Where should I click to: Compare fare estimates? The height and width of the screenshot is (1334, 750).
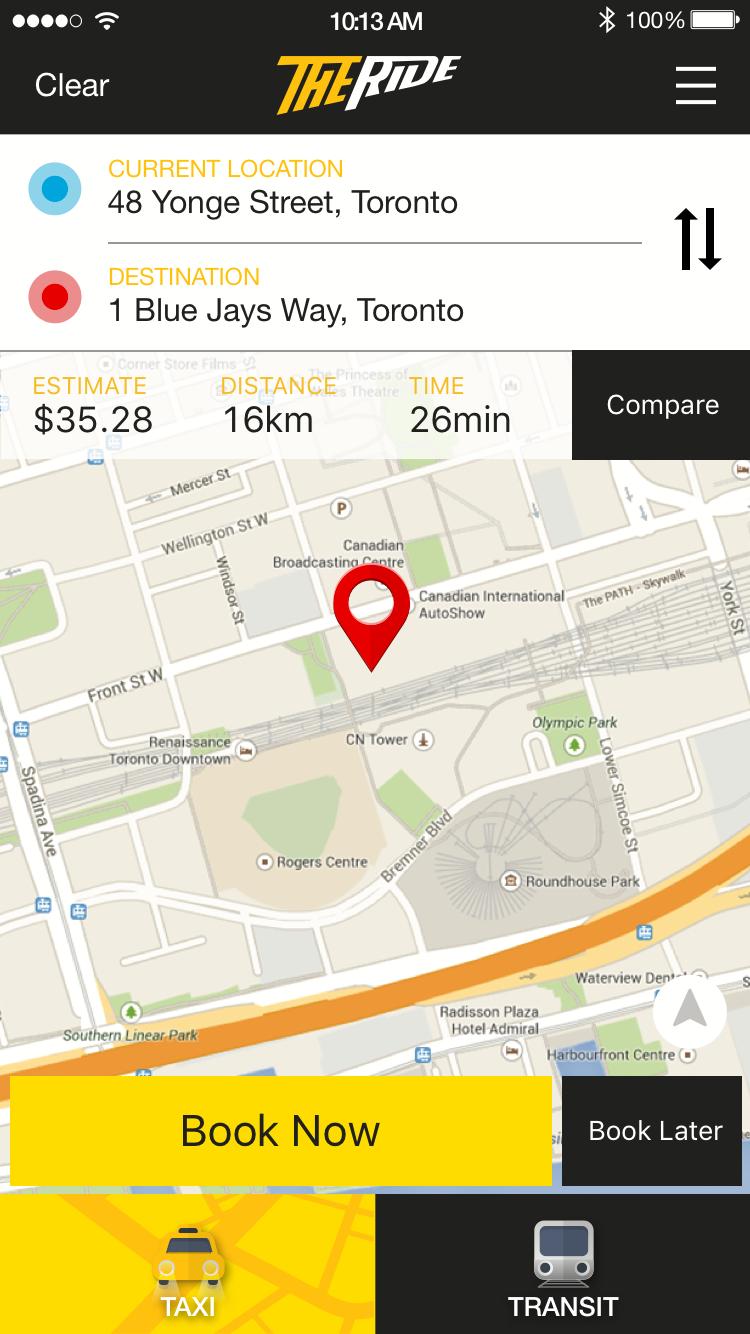pos(662,405)
